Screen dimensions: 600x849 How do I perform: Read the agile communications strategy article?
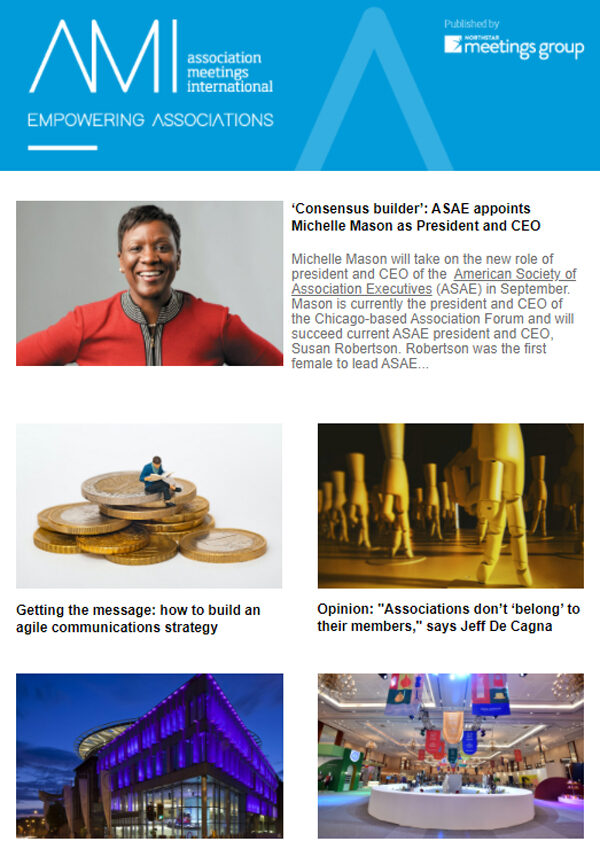pos(138,618)
